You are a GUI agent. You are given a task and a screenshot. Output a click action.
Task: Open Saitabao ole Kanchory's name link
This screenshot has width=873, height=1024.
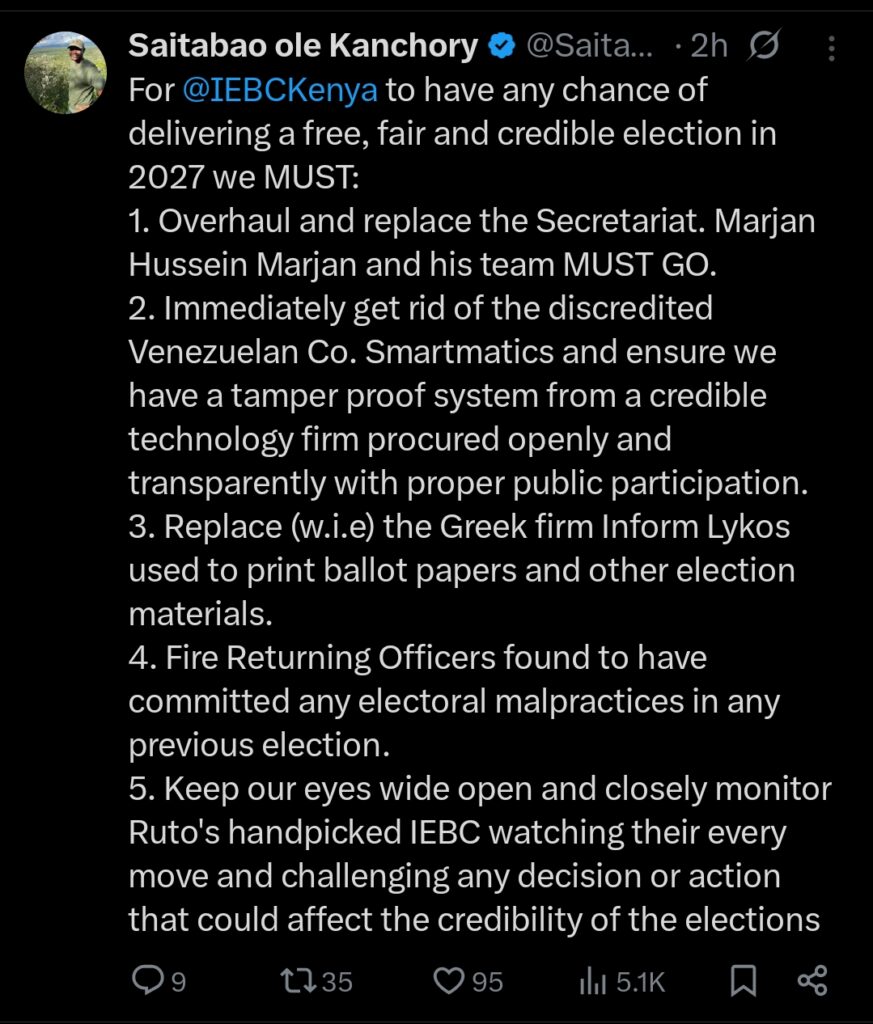point(303,46)
